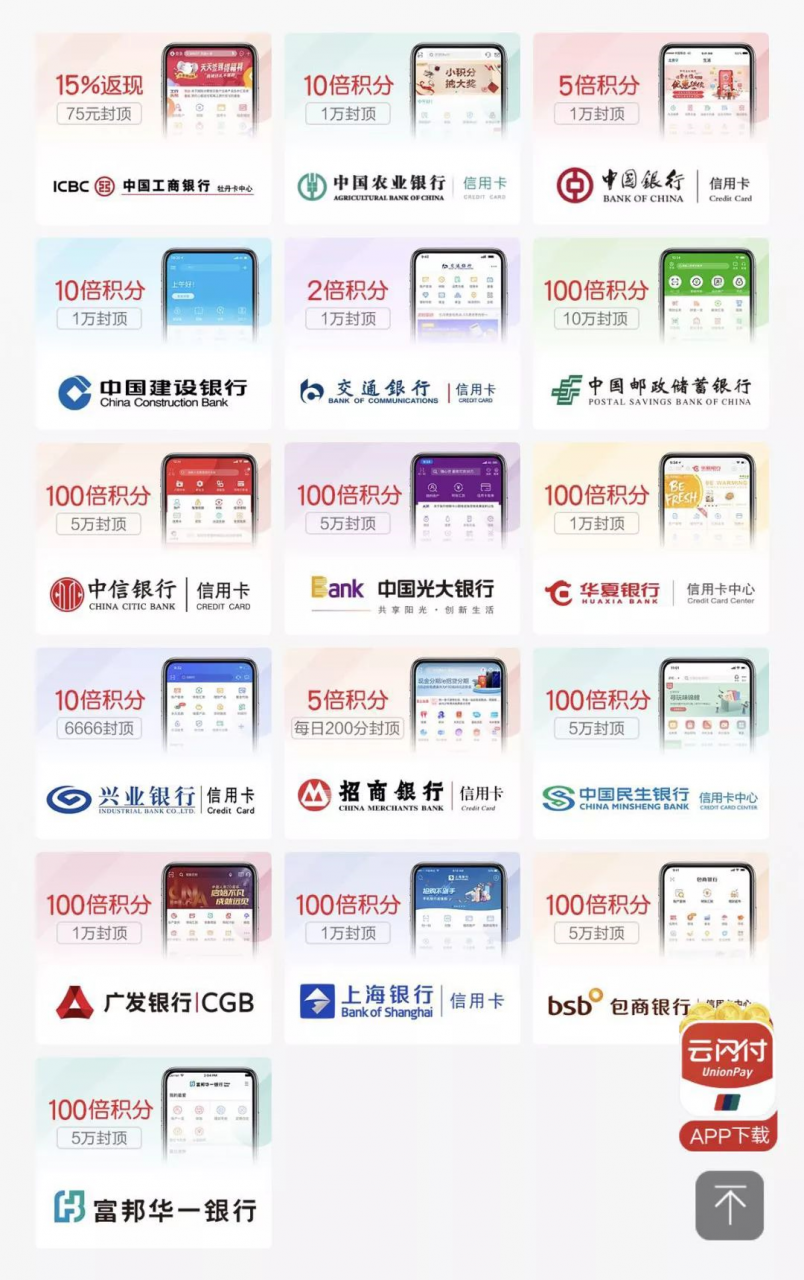Select the Huaxia Bank credit card offer
Viewport: 804px width, 1280px height.
tap(650, 540)
